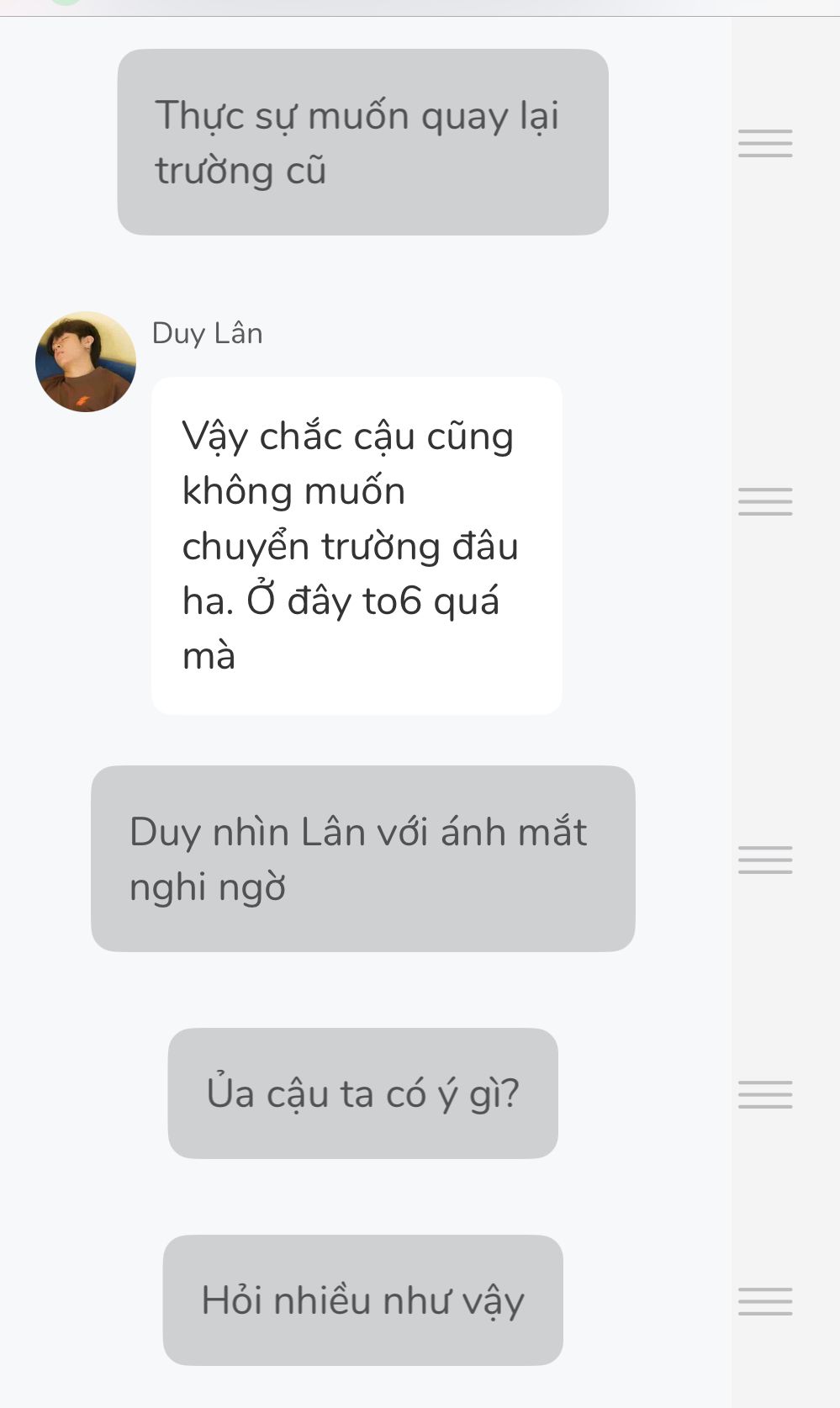Tap the handle beside "Duy nhìn Lân" bubble

765,860
